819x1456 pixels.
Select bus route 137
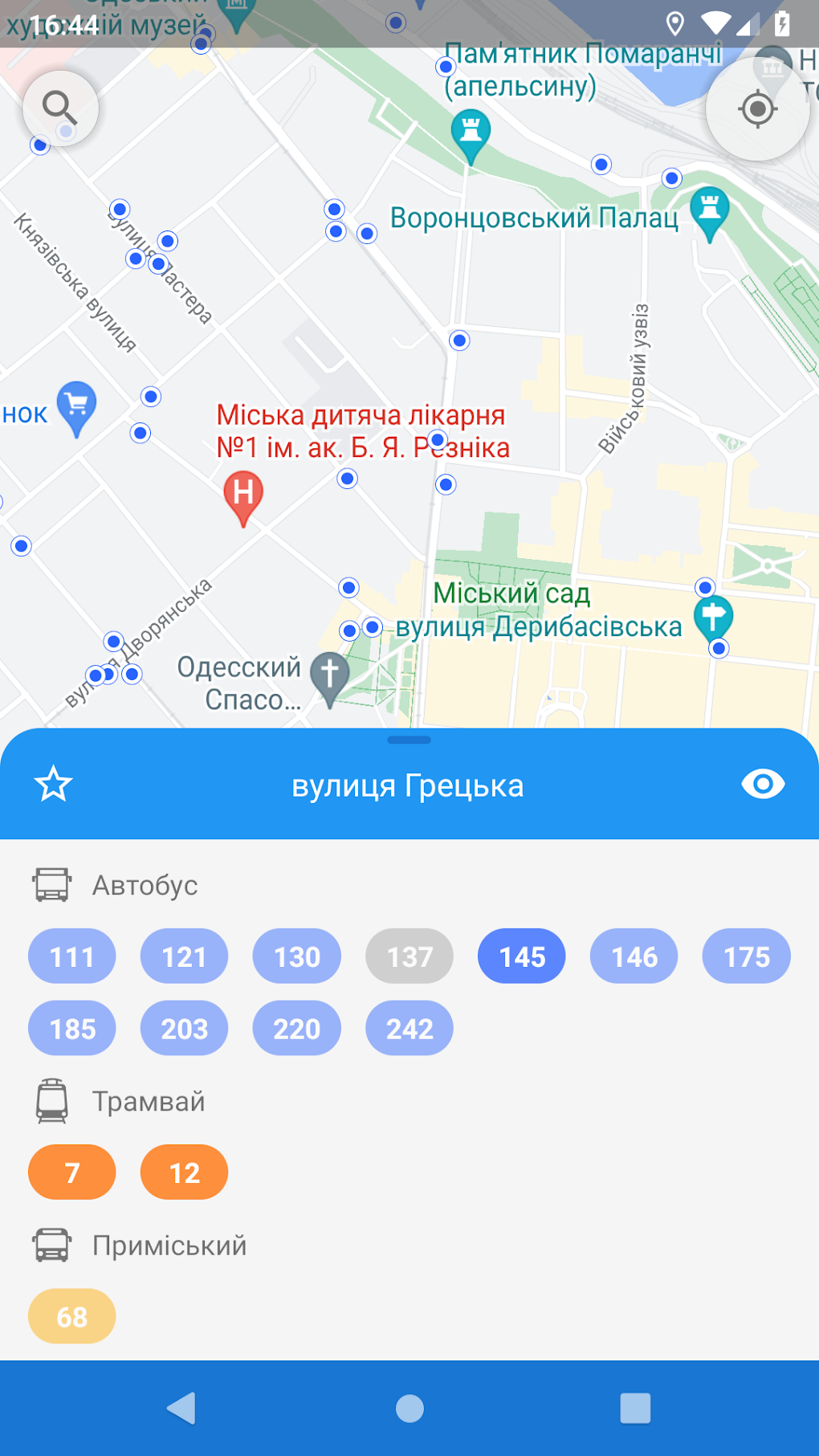click(x=409, y=956)
